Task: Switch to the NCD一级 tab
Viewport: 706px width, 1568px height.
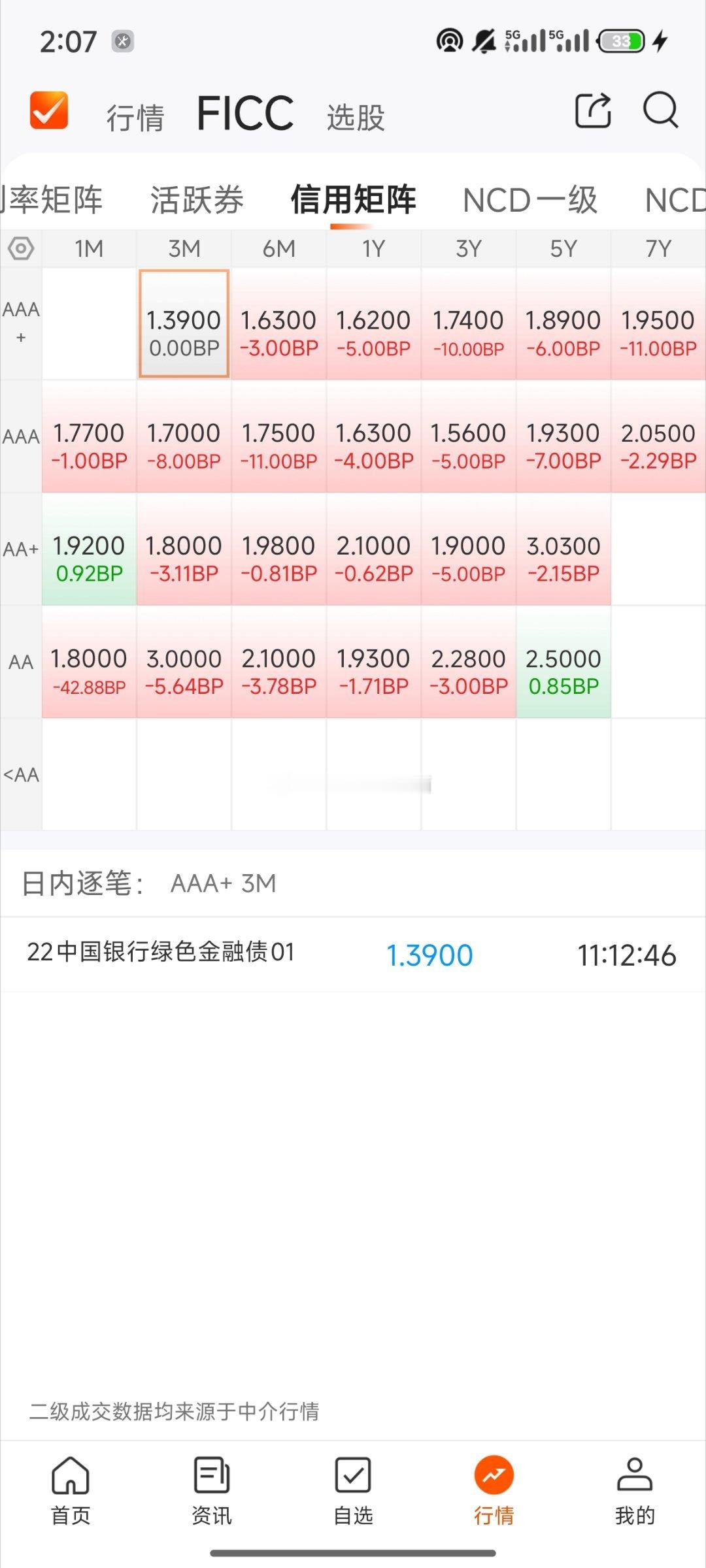Action: 530,200
